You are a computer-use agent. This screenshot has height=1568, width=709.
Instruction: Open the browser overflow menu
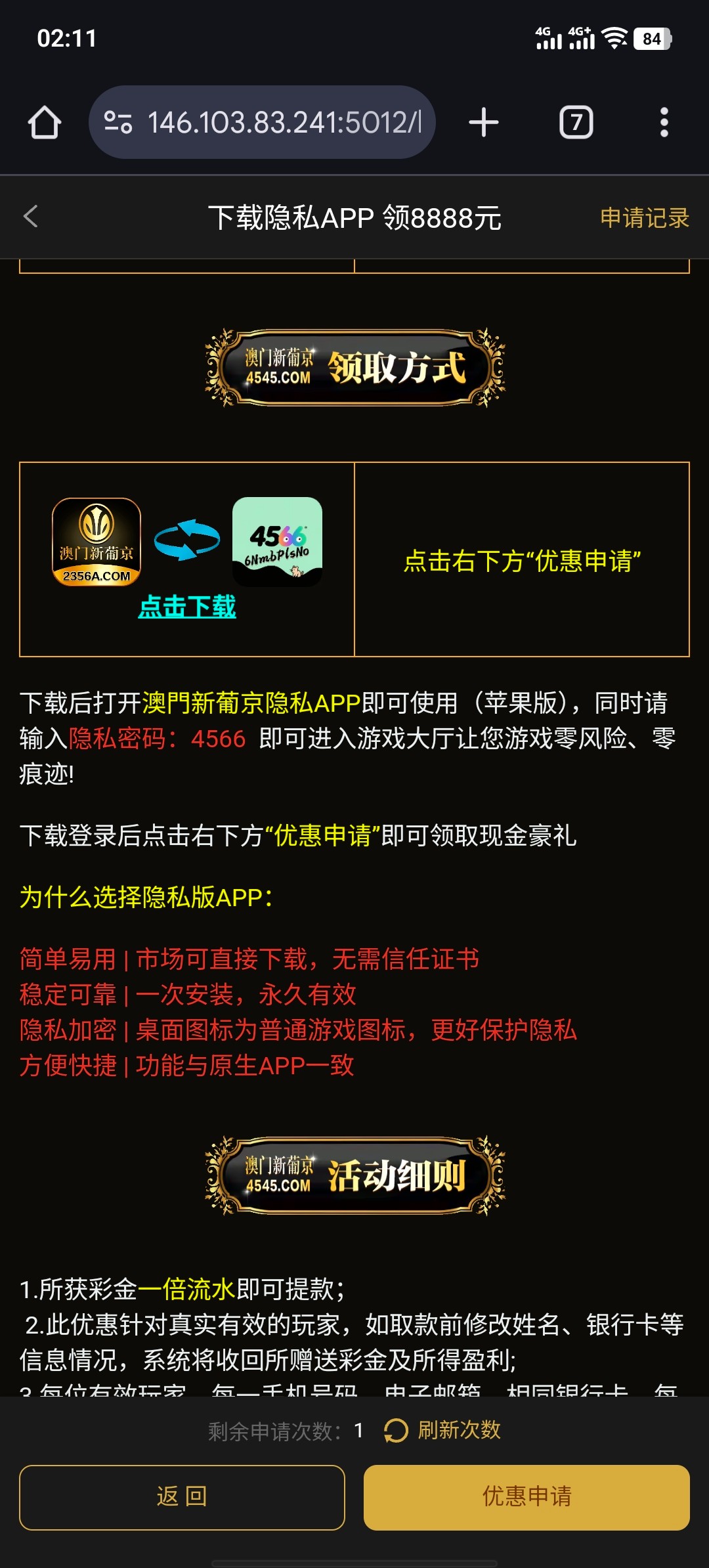click(664, 123)
